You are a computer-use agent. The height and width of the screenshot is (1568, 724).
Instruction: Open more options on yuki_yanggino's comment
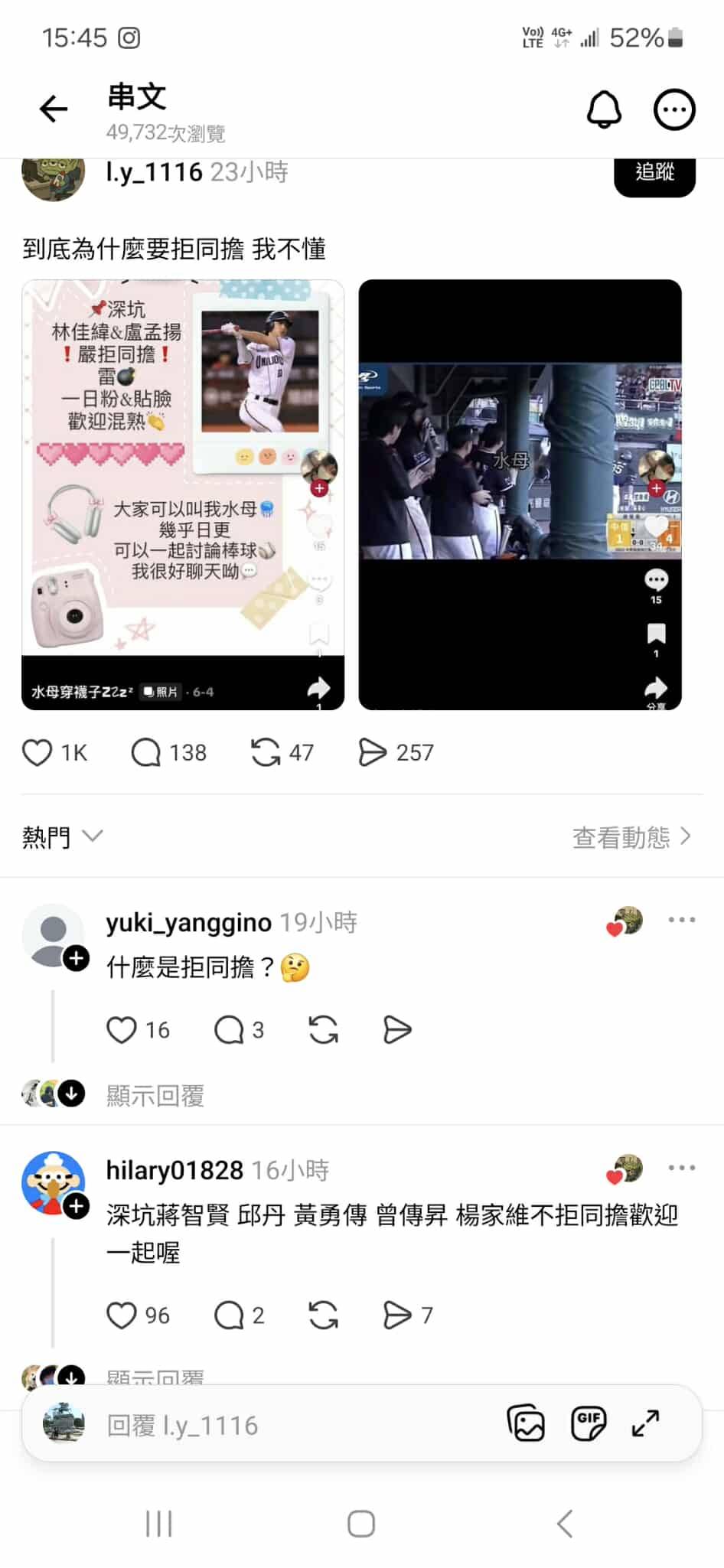tap(681, 920)
